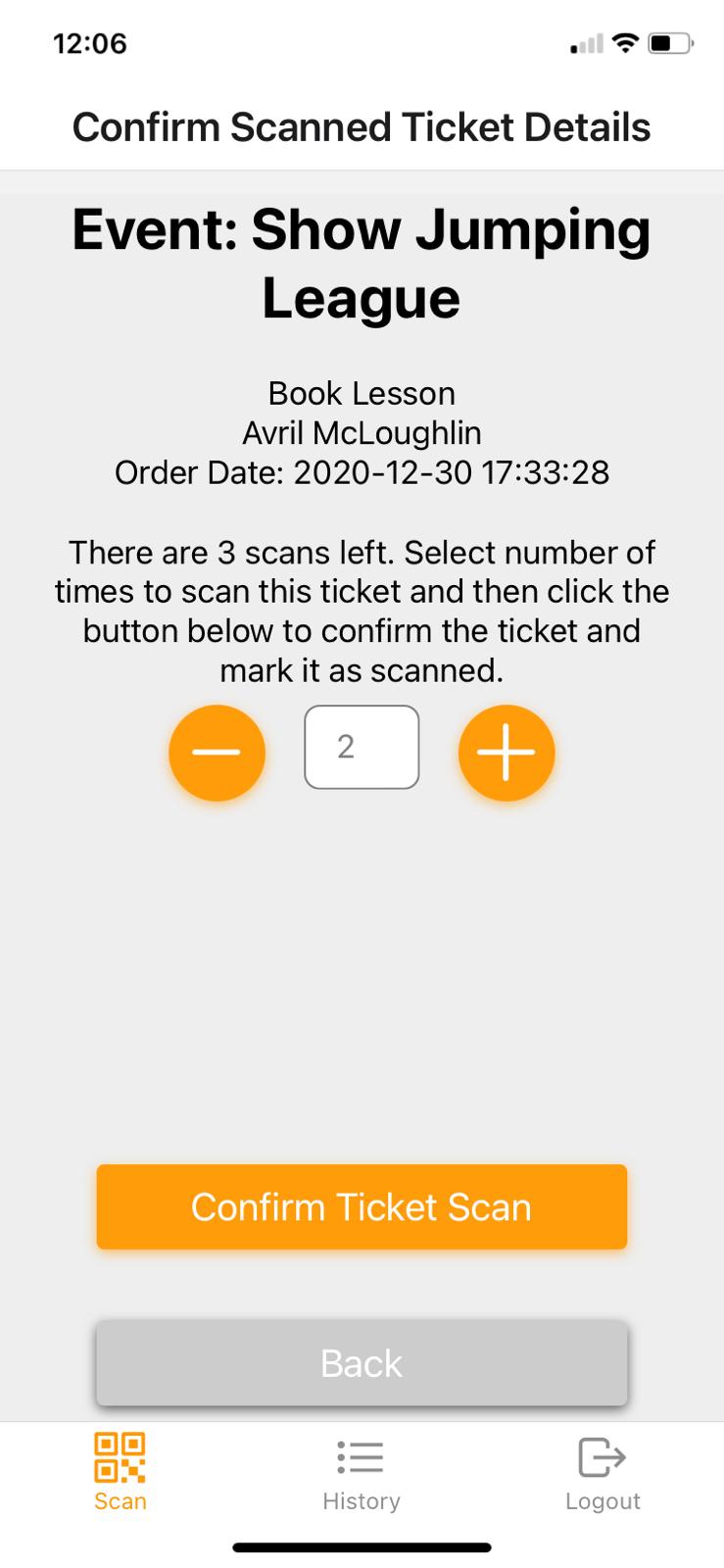Image resolution: width=724 pixels, height=1568 pixels.
Task: Go back with the Back button
Action: [x=362, y=1363]
